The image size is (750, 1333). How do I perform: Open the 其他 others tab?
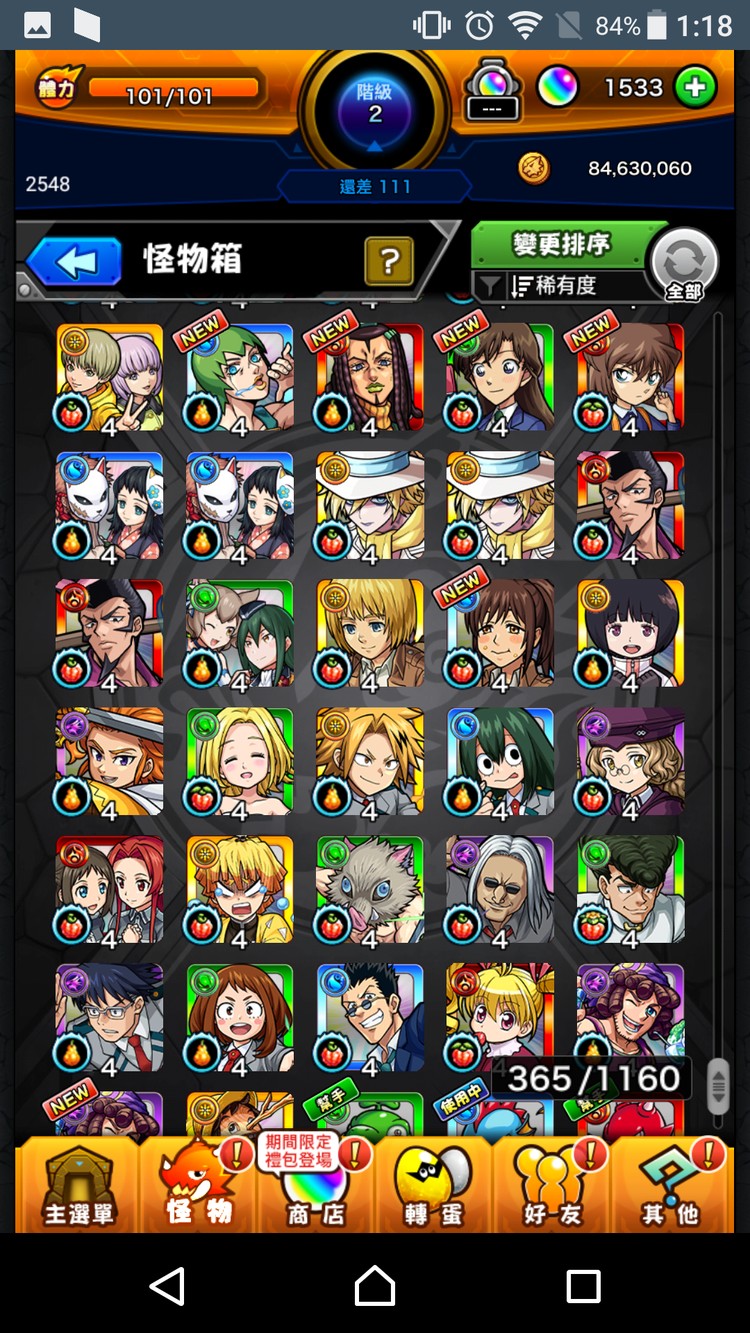click(670, 1186)
